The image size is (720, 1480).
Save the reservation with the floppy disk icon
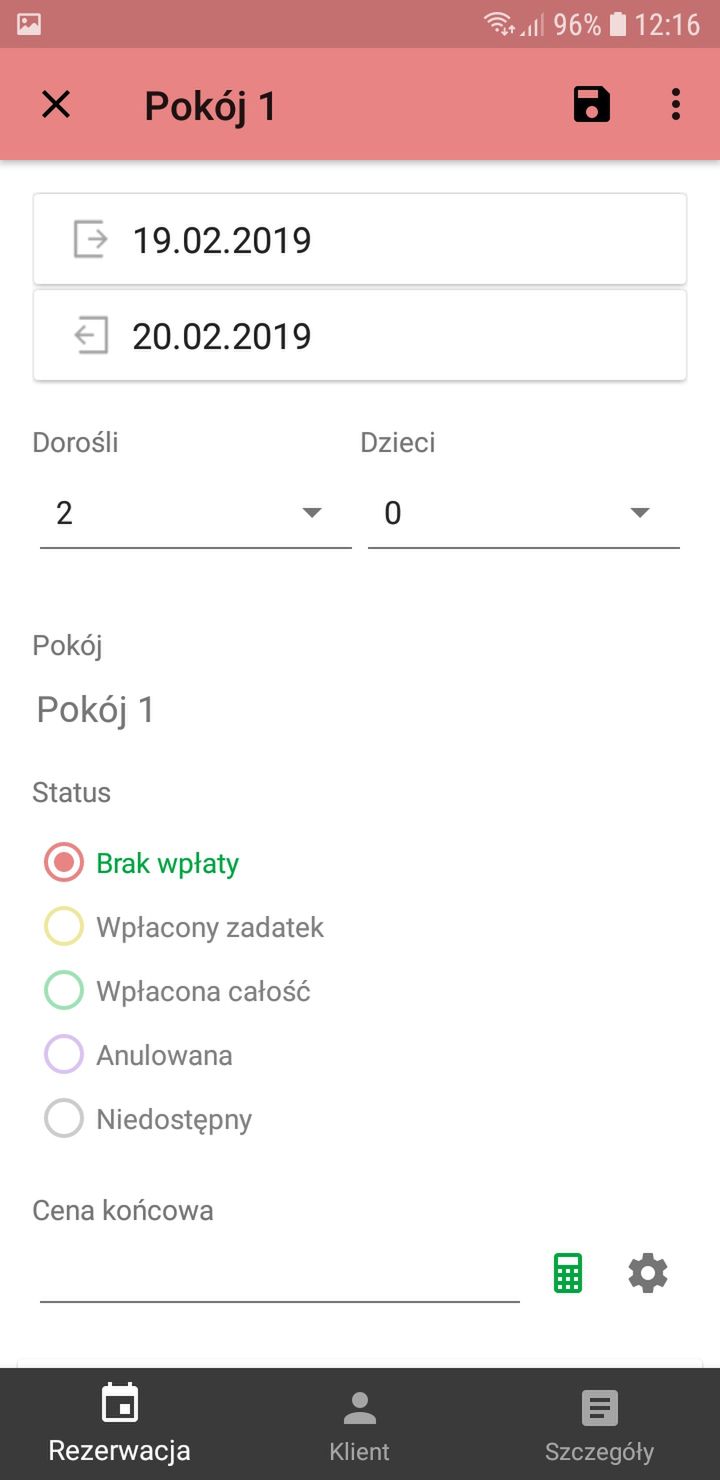[x=592, y=104]
